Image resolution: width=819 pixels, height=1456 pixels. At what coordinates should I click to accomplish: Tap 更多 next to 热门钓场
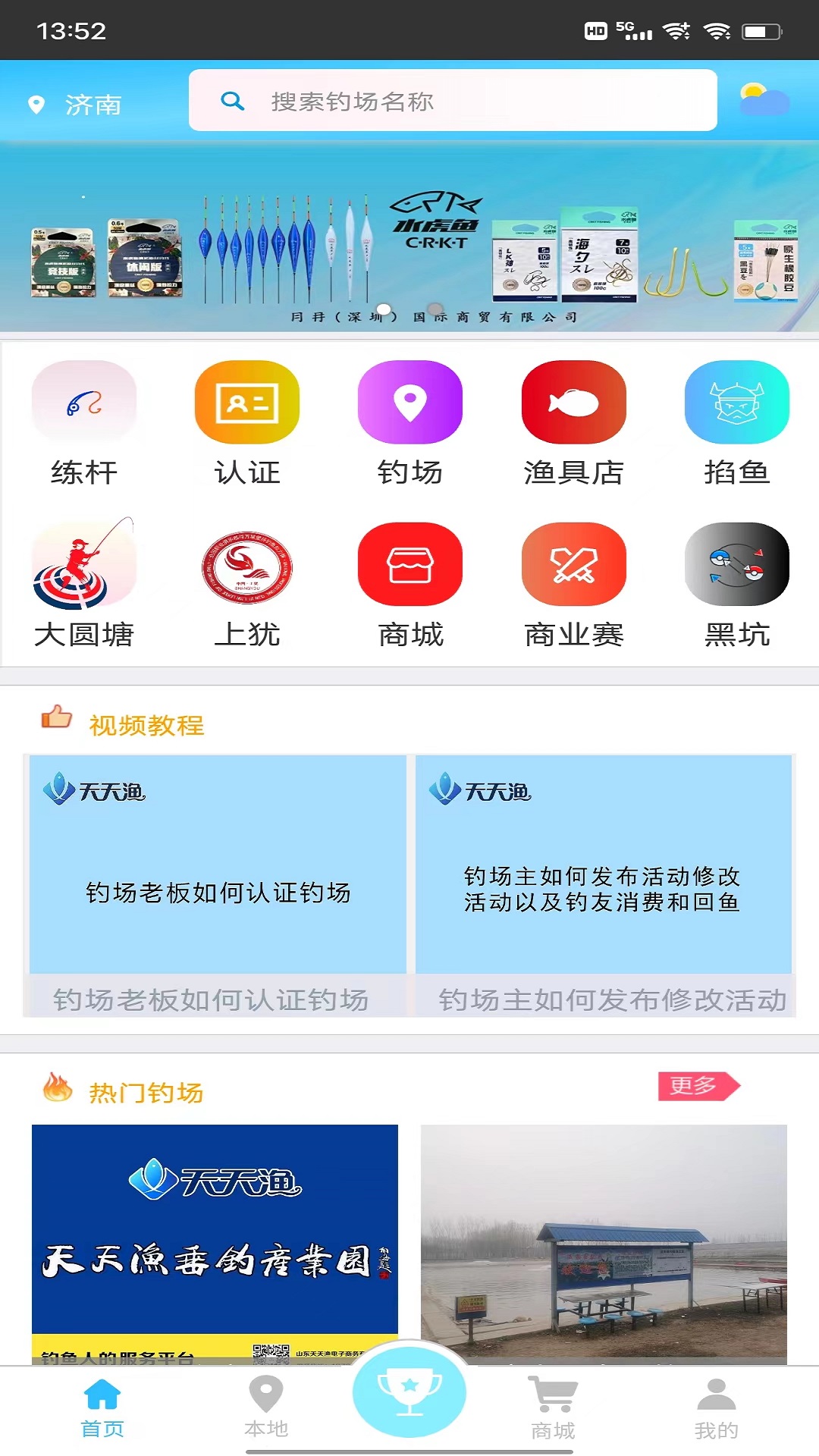[x=696, y=1086]
